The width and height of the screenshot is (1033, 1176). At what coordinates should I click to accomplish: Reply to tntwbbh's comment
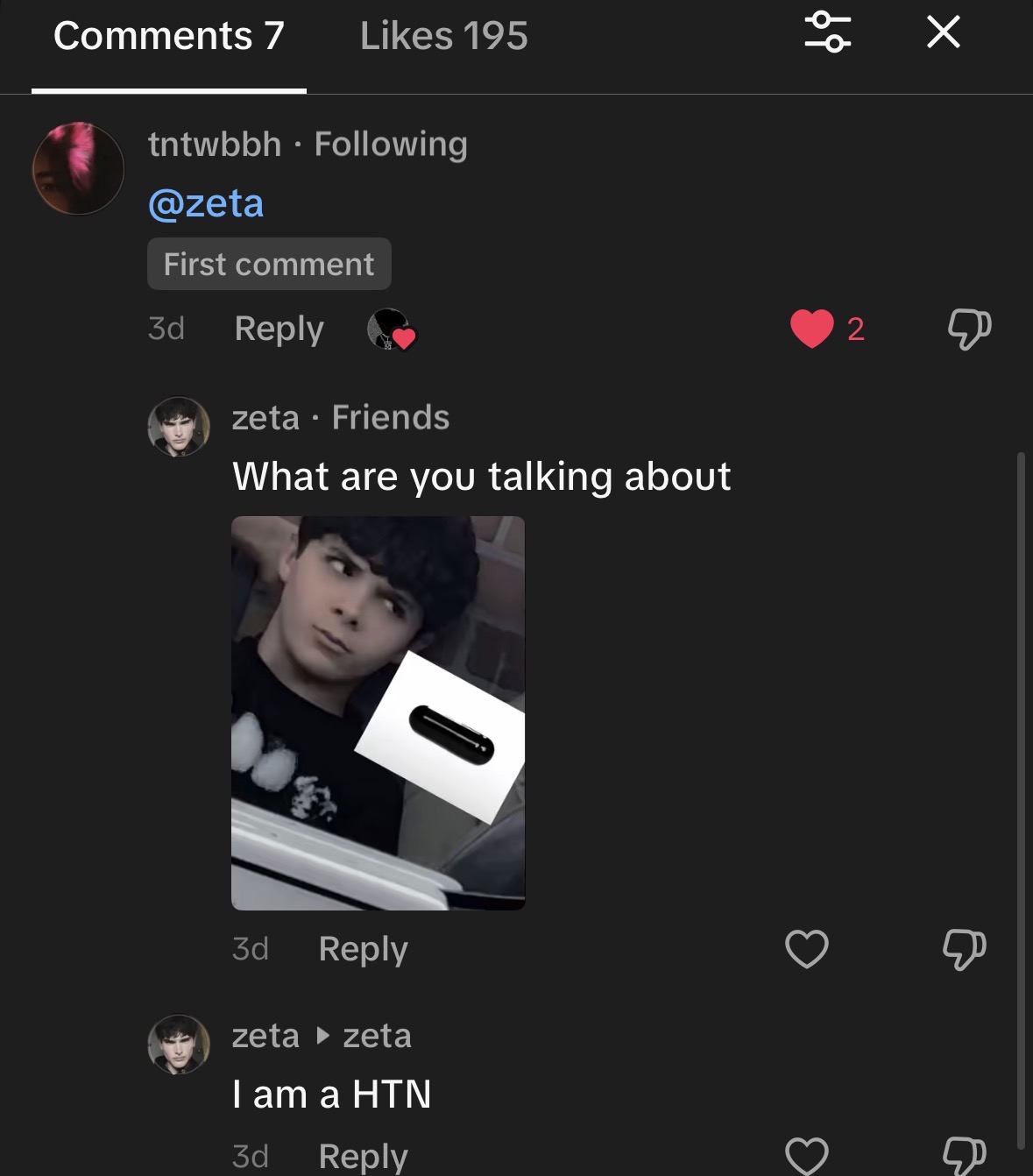(x=279, y=329)
